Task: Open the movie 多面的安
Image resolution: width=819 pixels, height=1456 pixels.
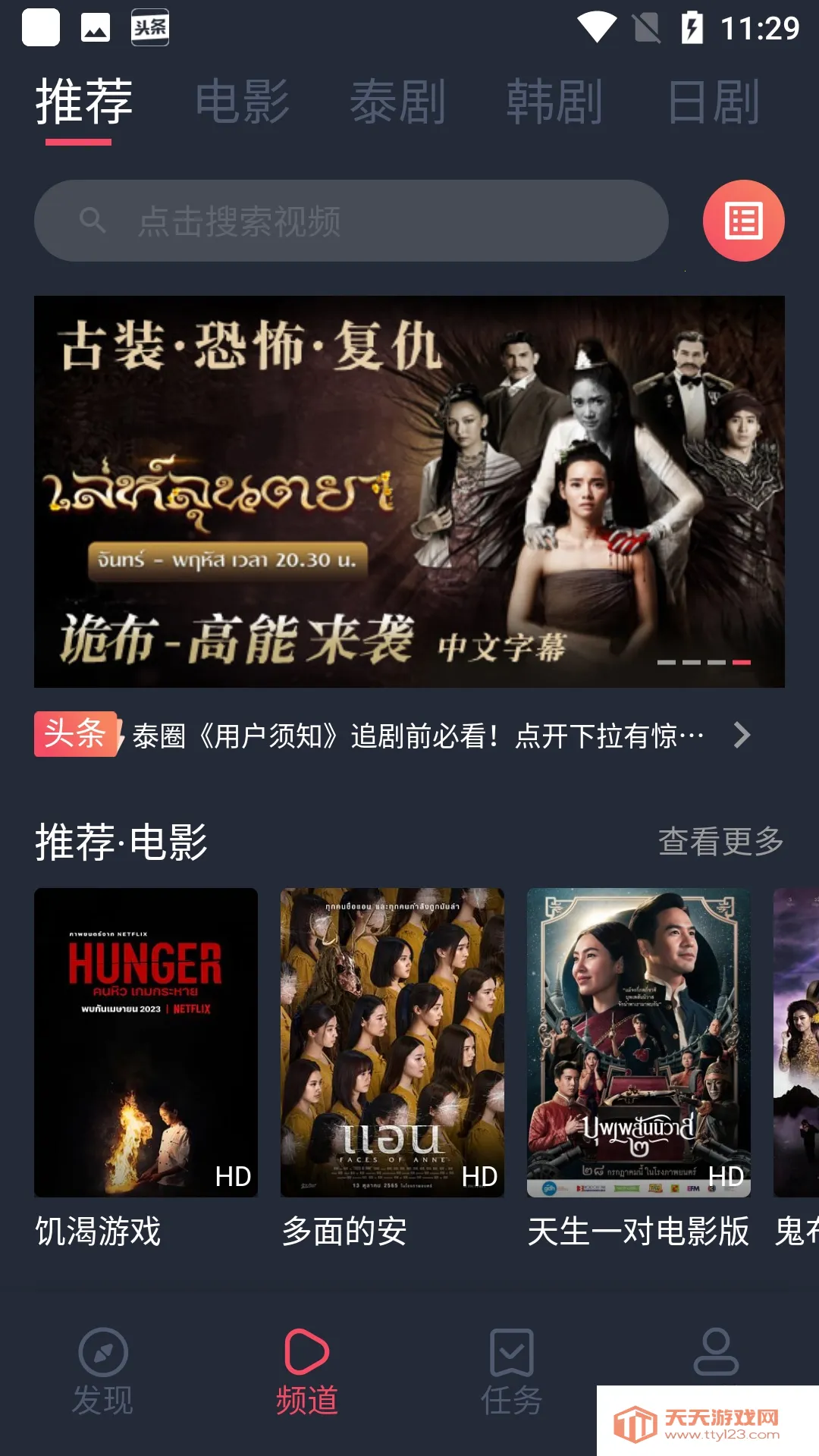Action: pos(392,1043)
